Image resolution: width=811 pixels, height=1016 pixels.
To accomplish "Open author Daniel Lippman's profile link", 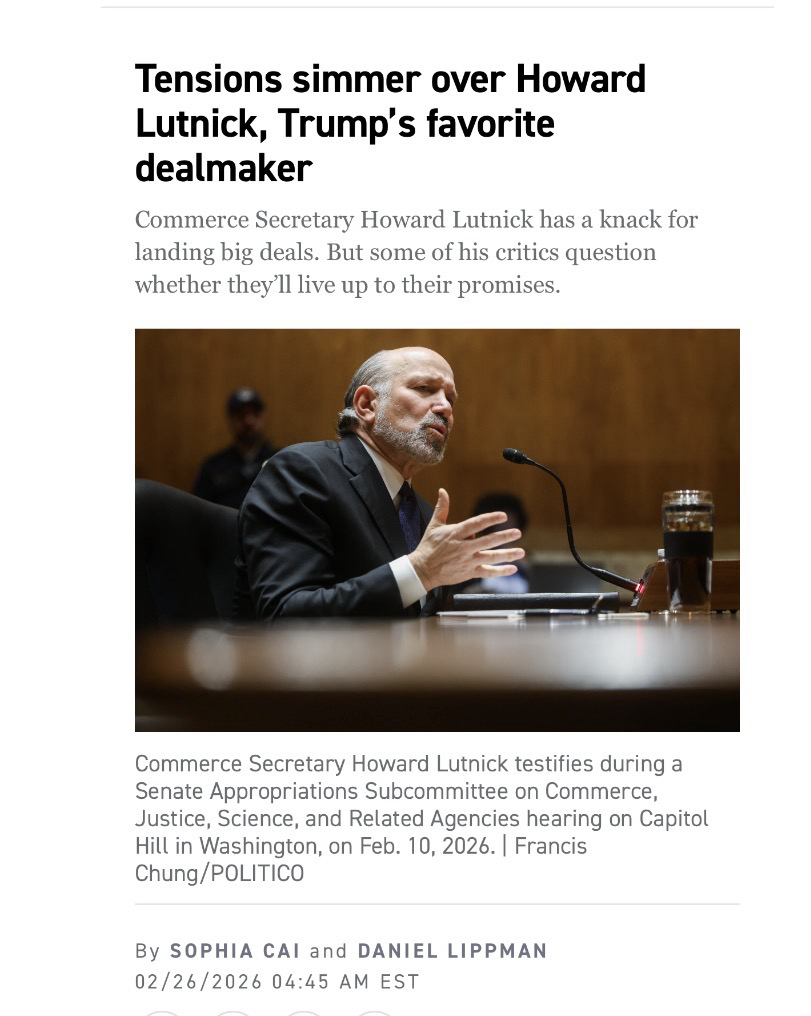I will pyautogui.click(x=452, y=951).
